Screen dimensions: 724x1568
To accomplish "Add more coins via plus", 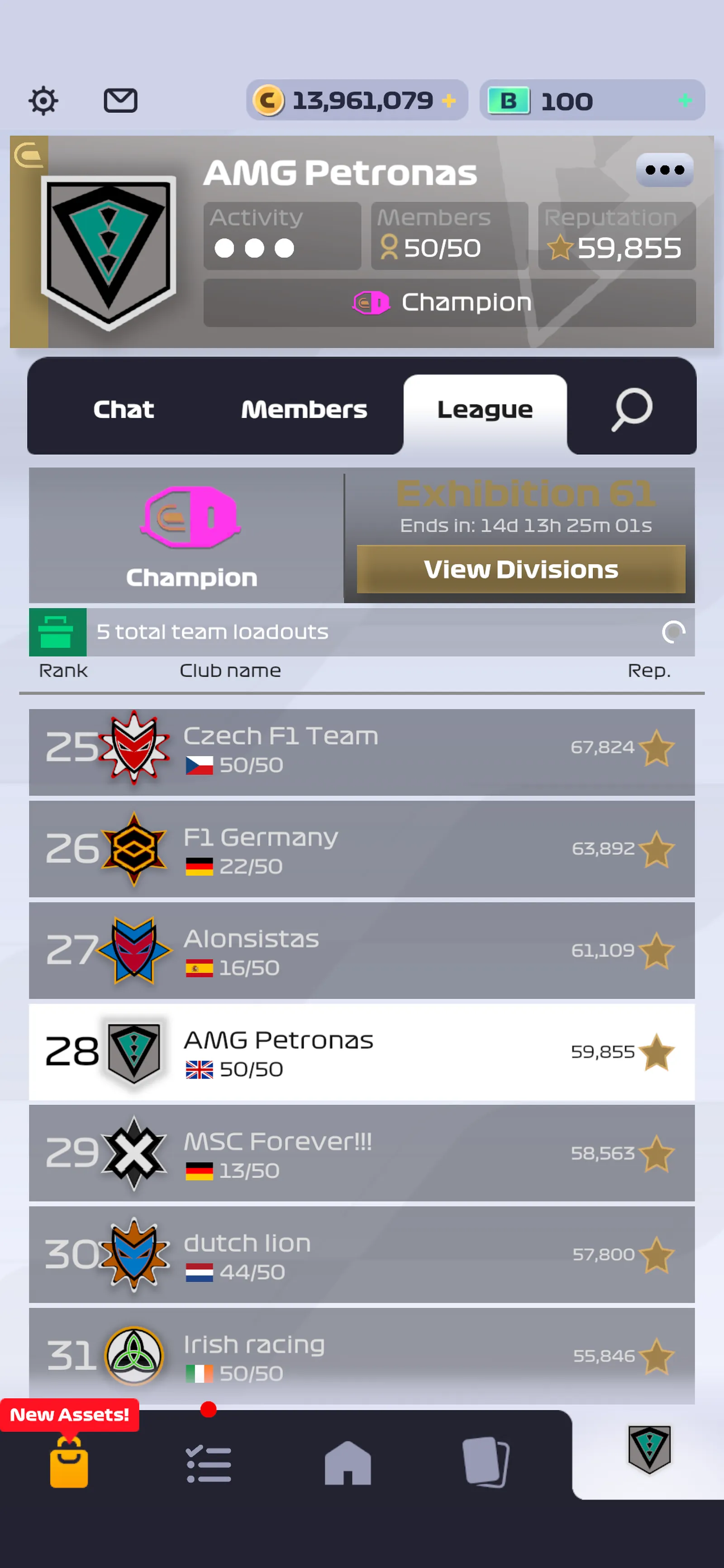I will coord(449,101).
